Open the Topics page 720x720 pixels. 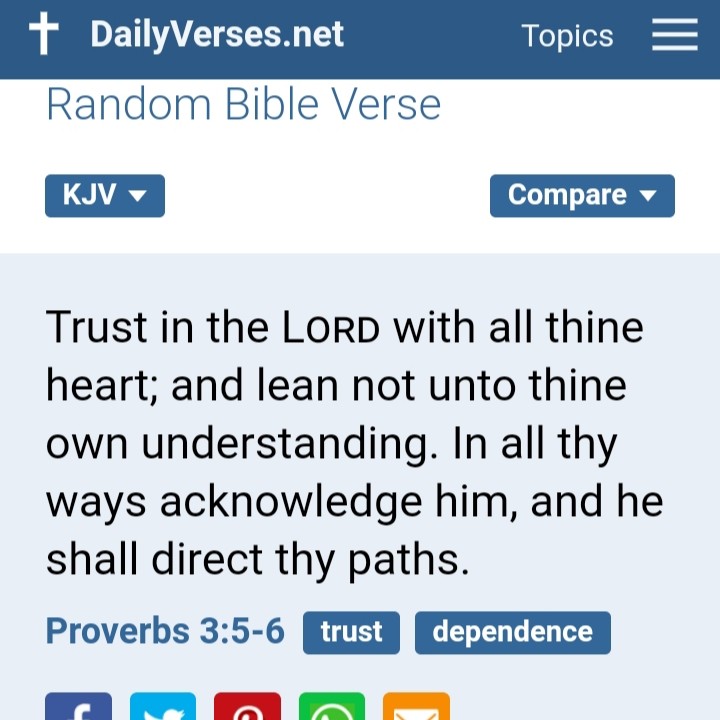567,36
